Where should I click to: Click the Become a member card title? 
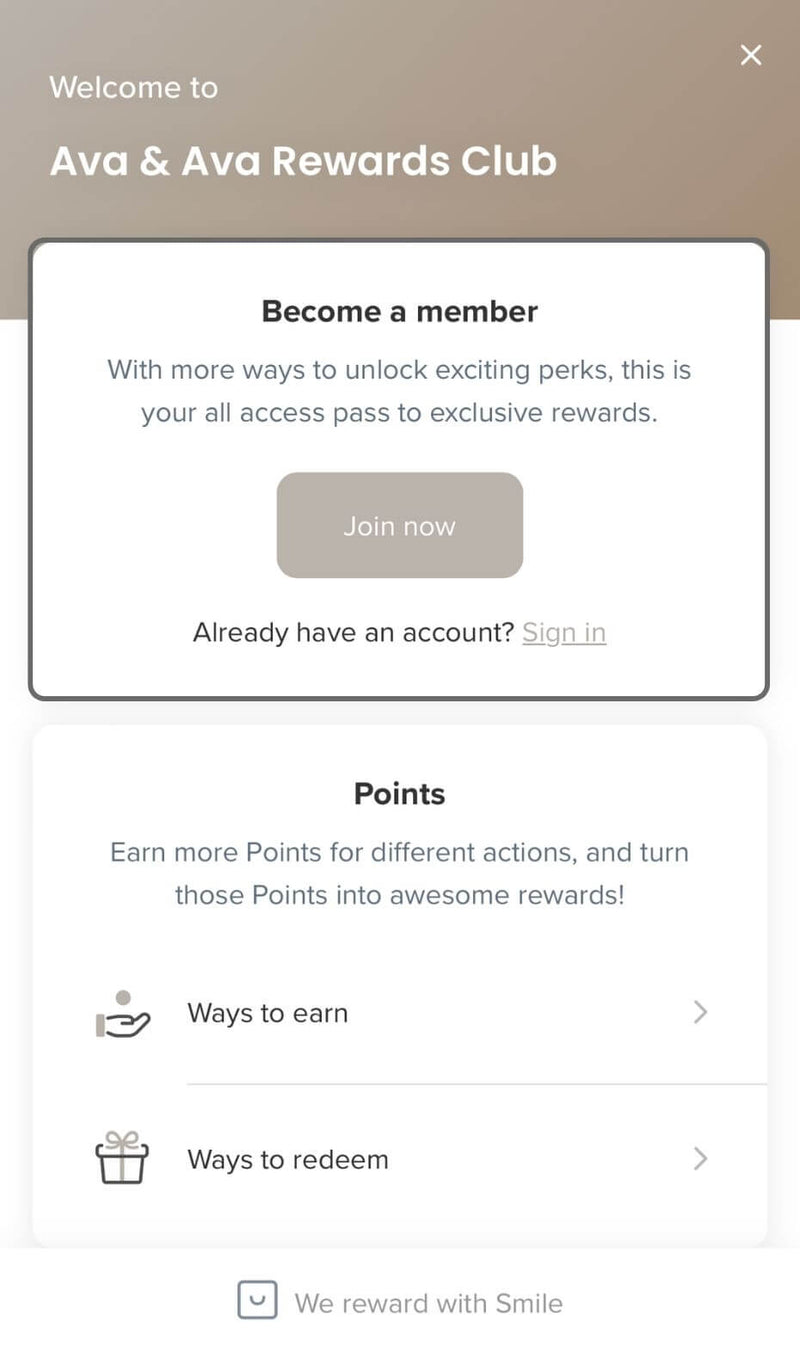pos(399,311)
